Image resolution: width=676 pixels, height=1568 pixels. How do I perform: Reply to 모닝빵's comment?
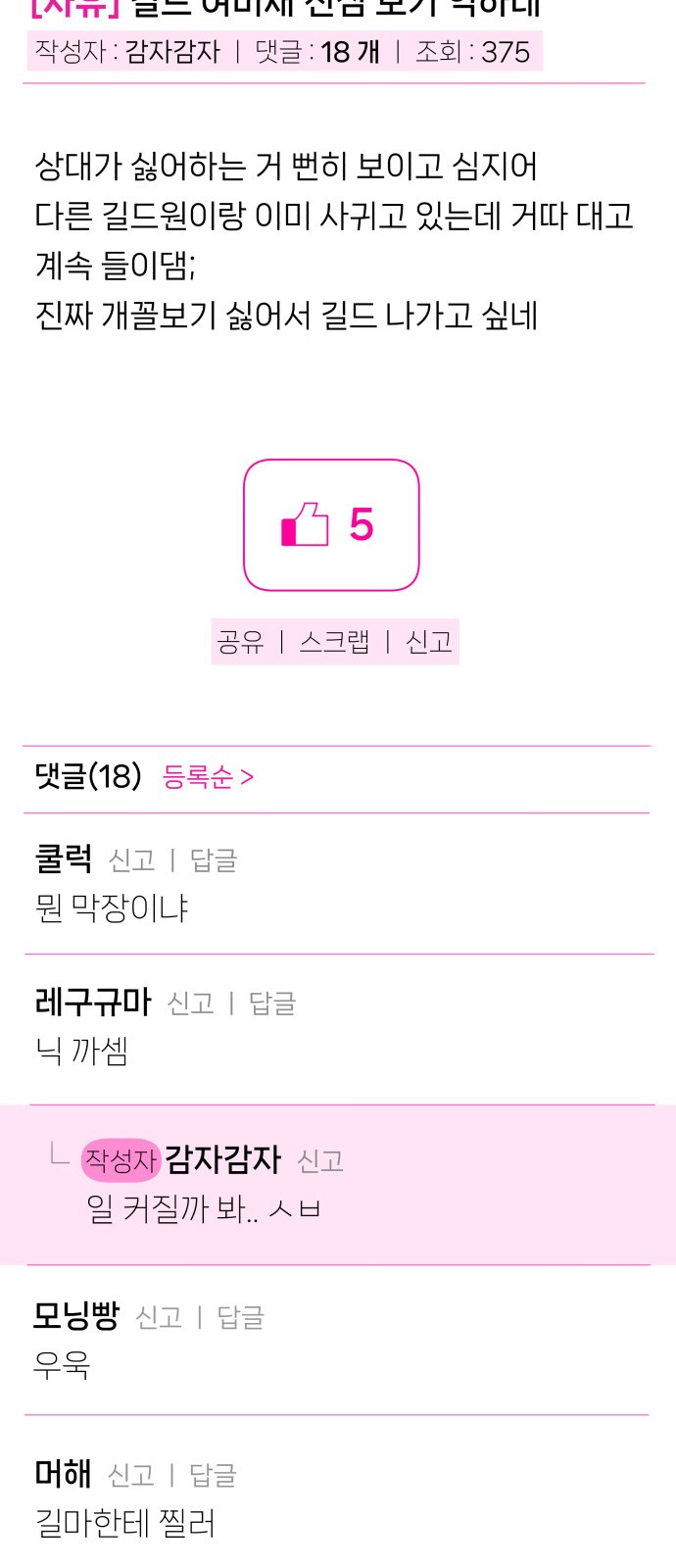tap(241, 1318)
